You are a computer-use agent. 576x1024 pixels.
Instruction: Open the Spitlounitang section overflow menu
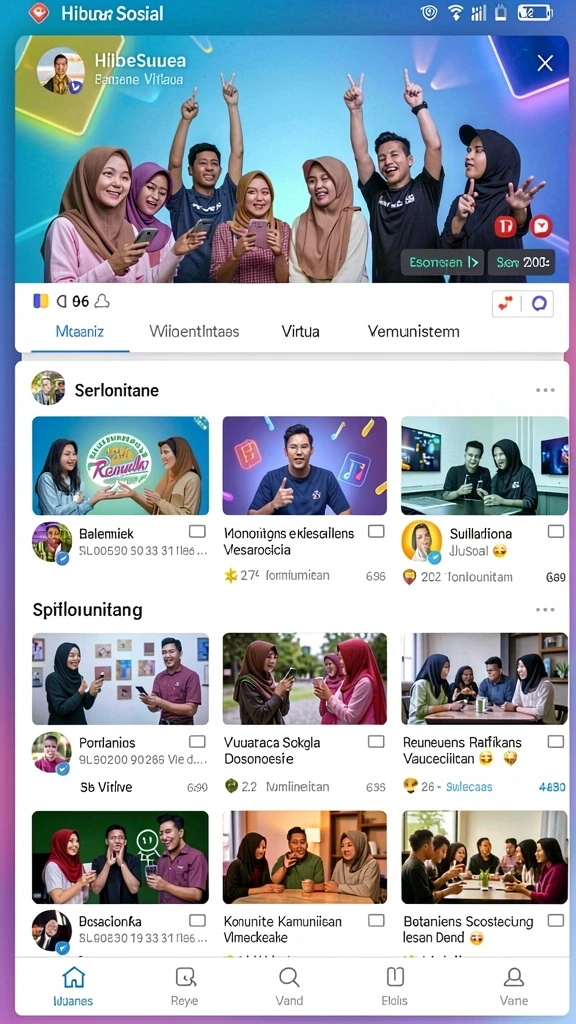[x=545, y=610]
